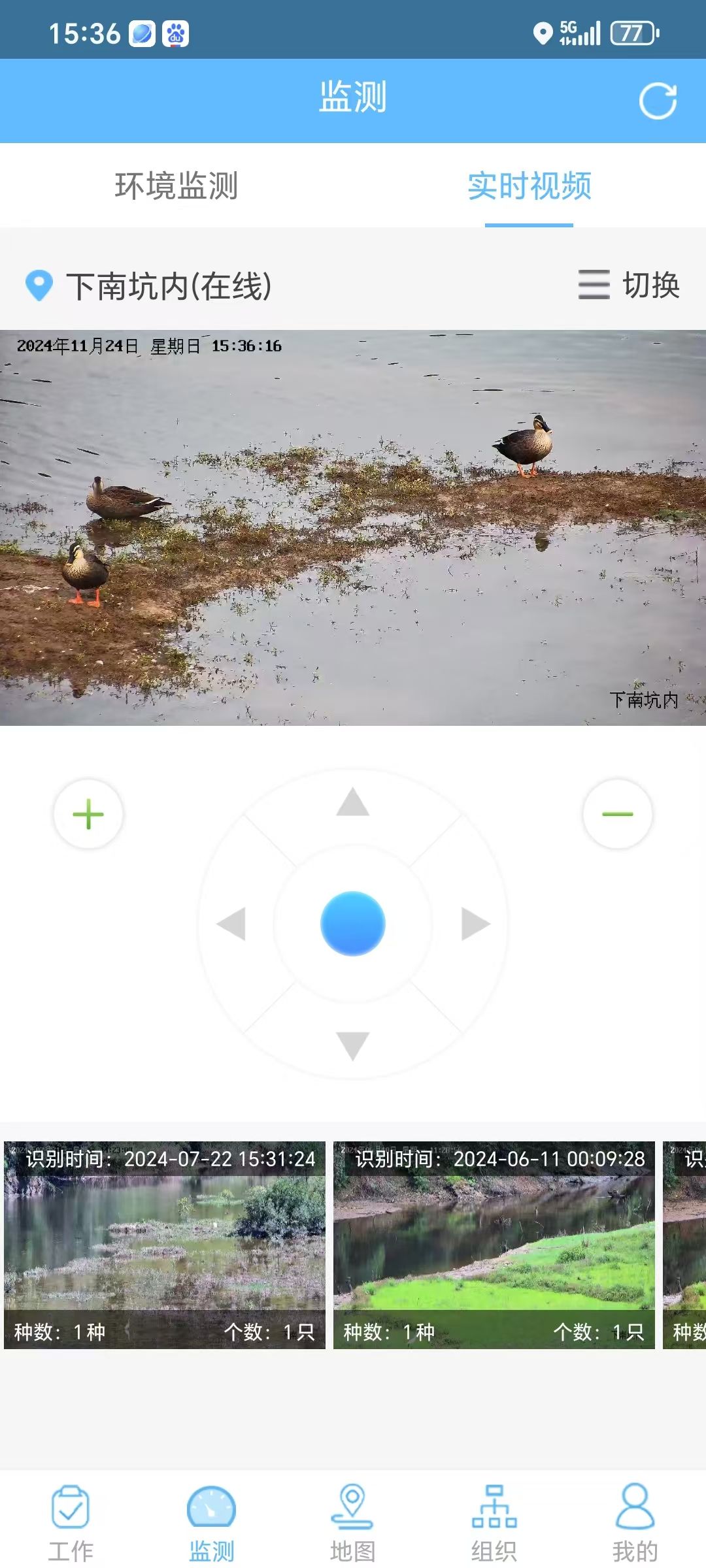Tap 切换 to switch camera location

coord(629,286)
